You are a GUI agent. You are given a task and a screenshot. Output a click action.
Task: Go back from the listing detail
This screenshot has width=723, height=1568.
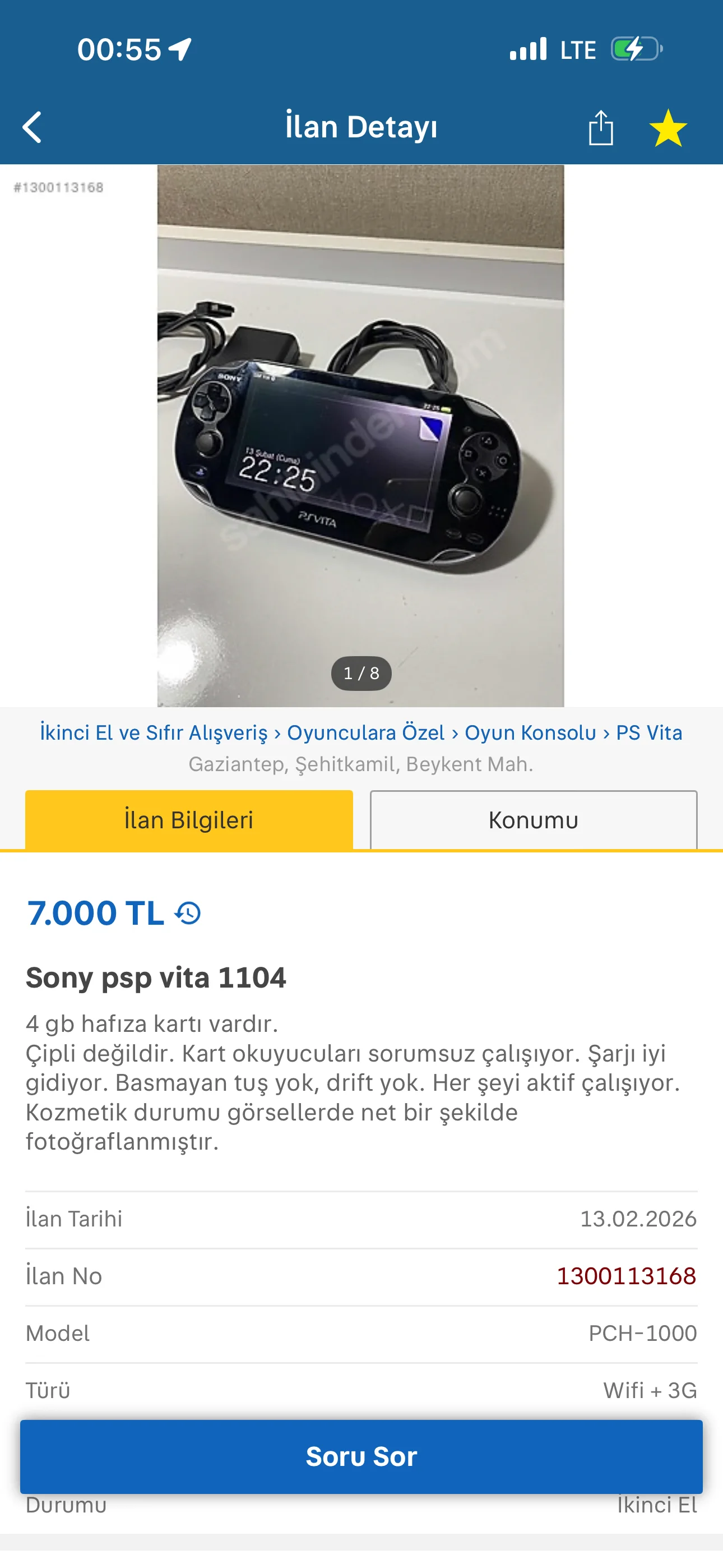tap(33, 127)
